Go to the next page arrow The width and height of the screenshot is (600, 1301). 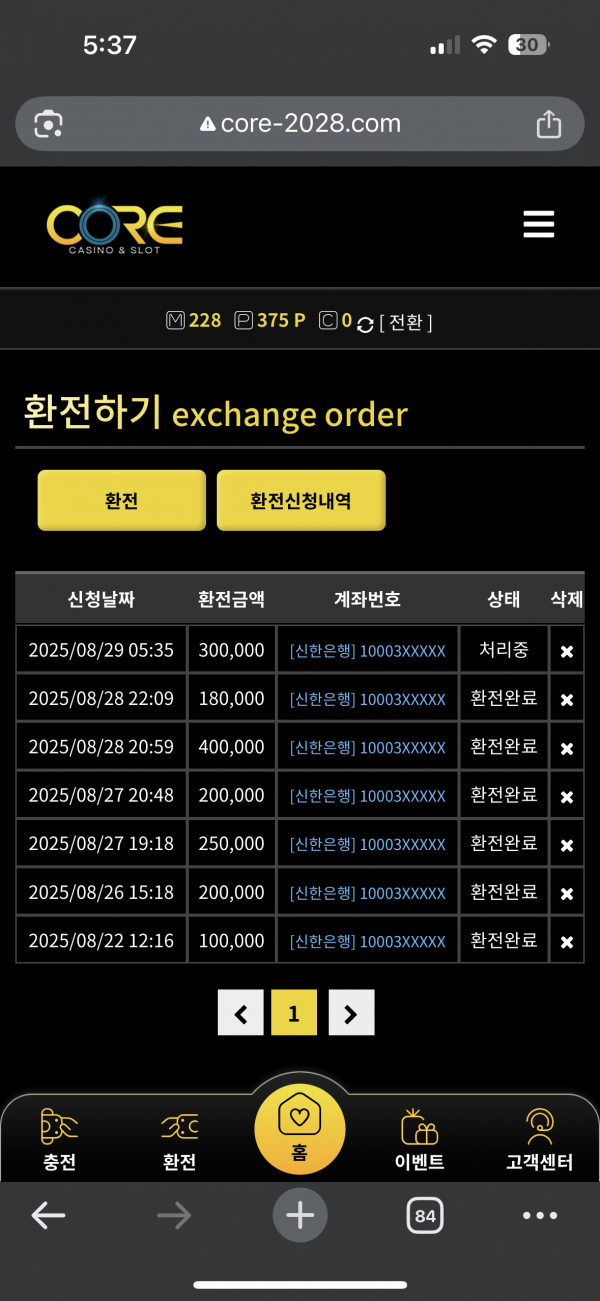point(351,1013)
